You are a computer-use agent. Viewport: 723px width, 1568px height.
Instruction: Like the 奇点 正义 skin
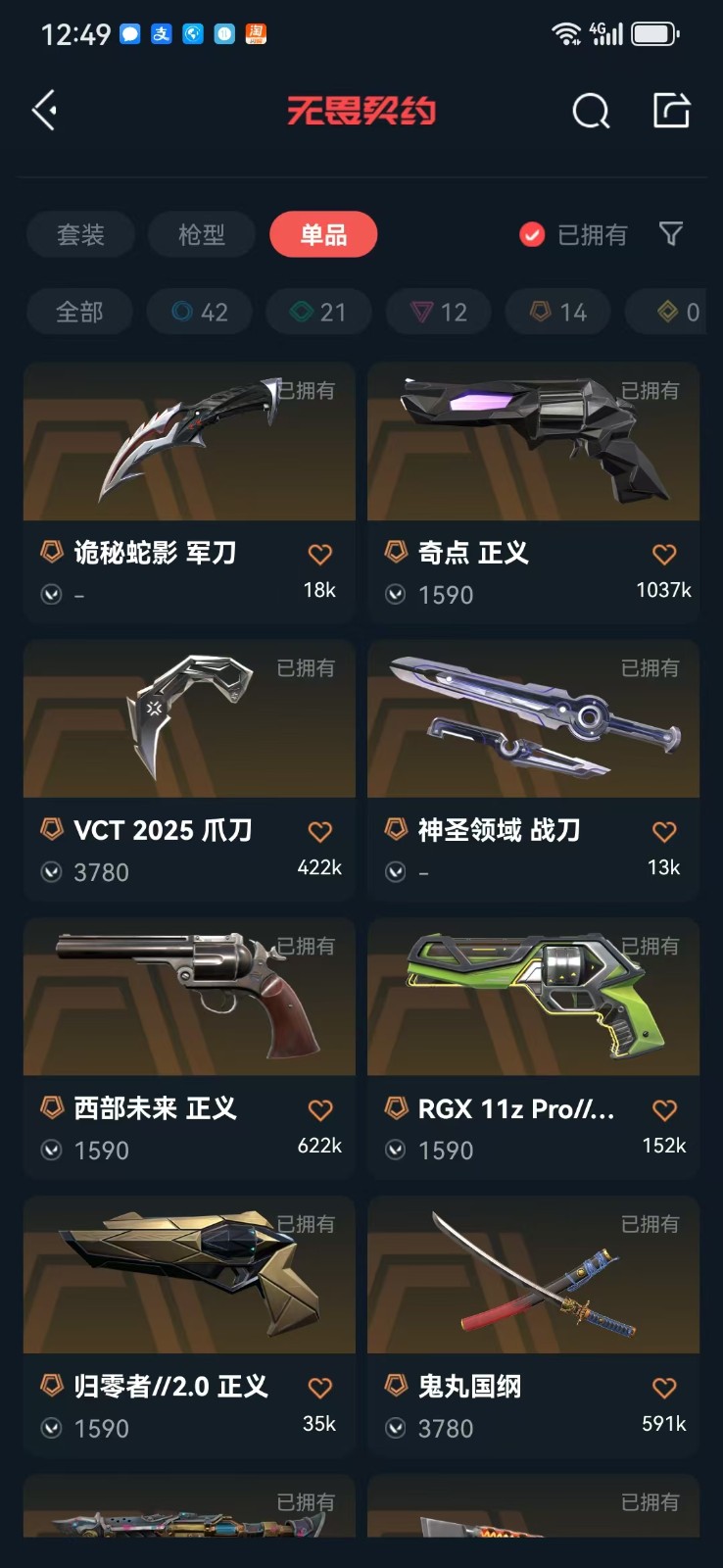[x=664, y=555]
